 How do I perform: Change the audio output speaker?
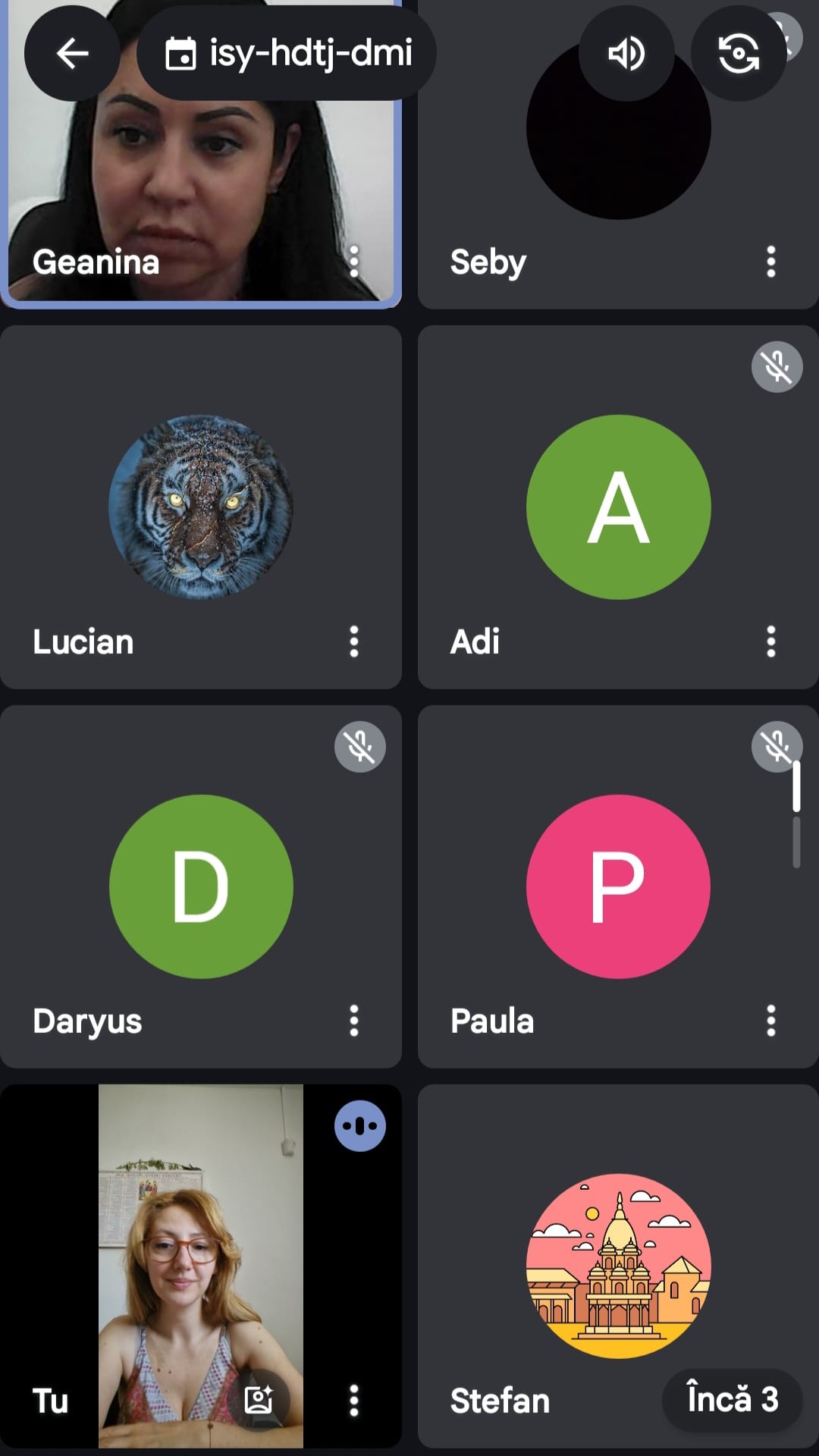click(x=626, y=53)
